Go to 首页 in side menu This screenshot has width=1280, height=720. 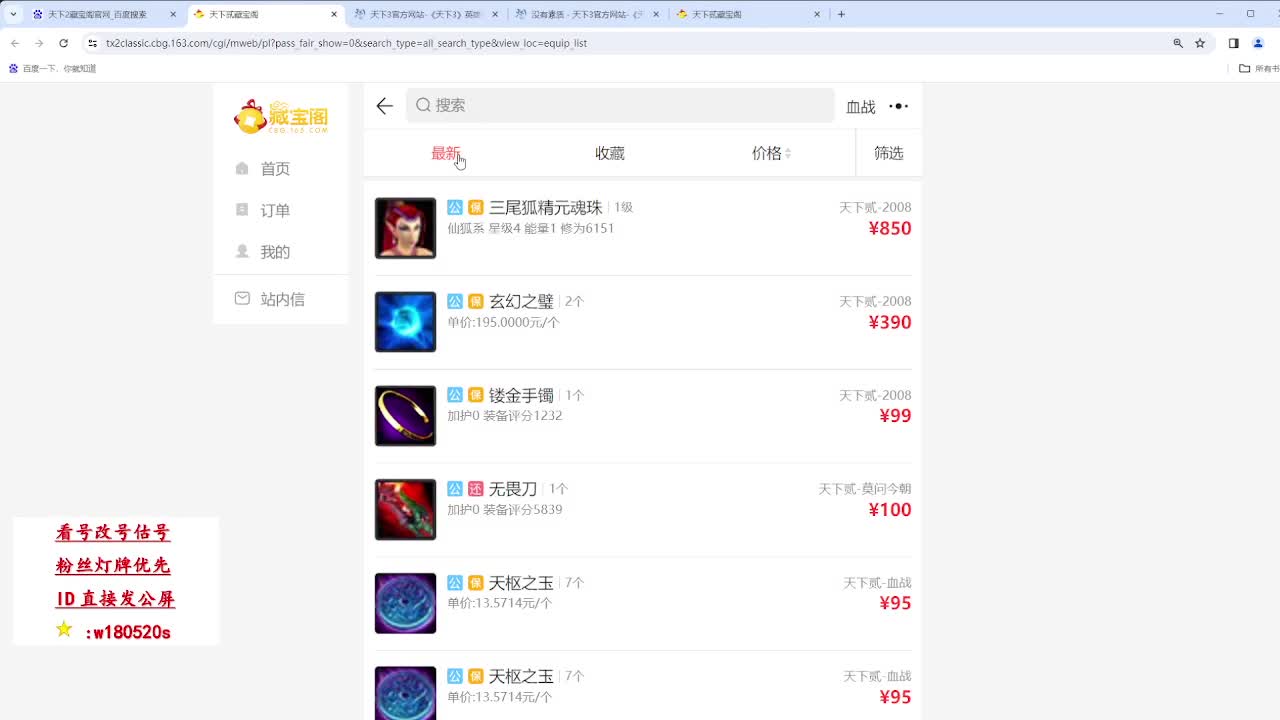[x=274, y=169]
